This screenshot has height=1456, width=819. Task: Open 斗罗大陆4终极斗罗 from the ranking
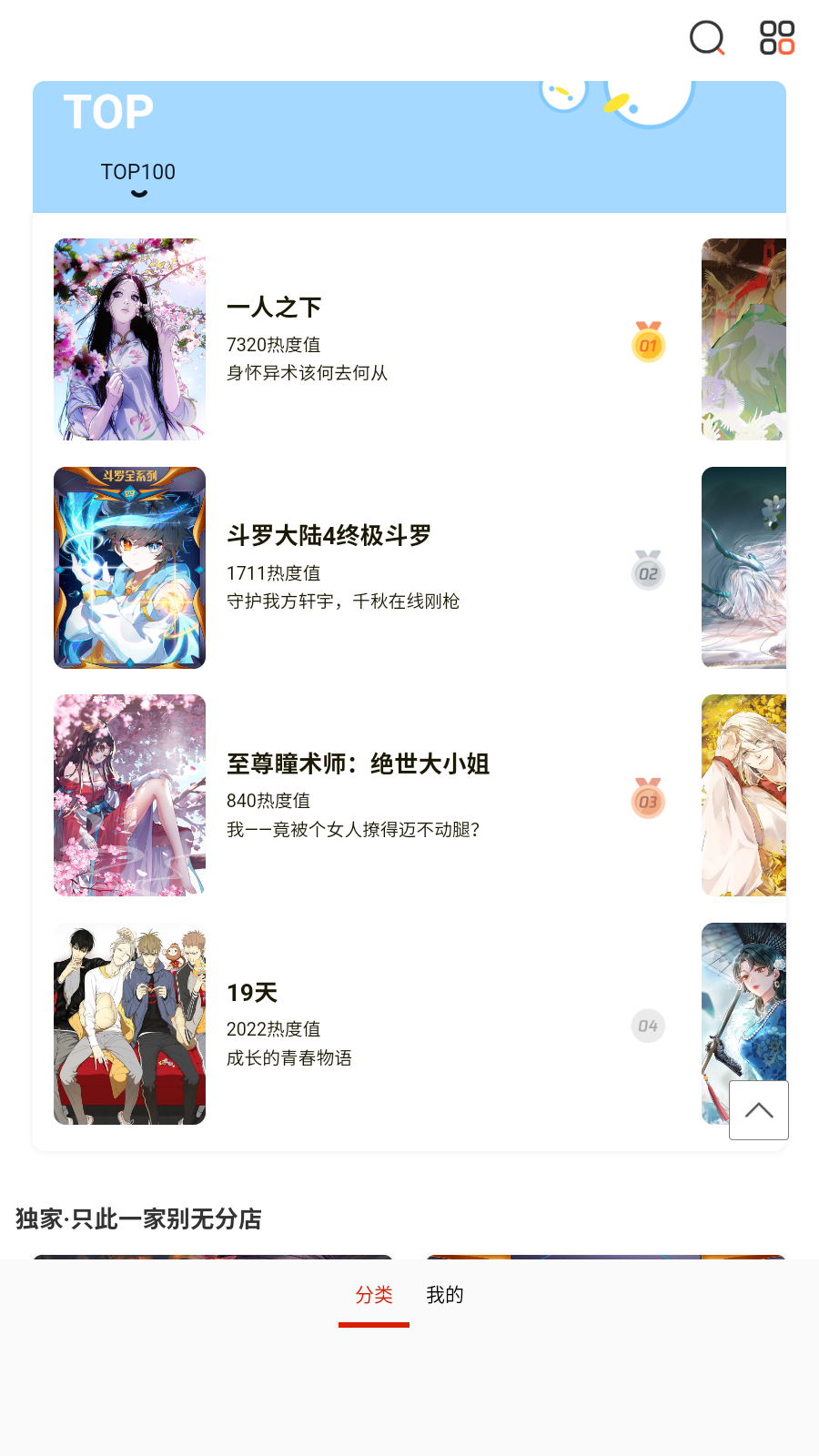point(329,536)
